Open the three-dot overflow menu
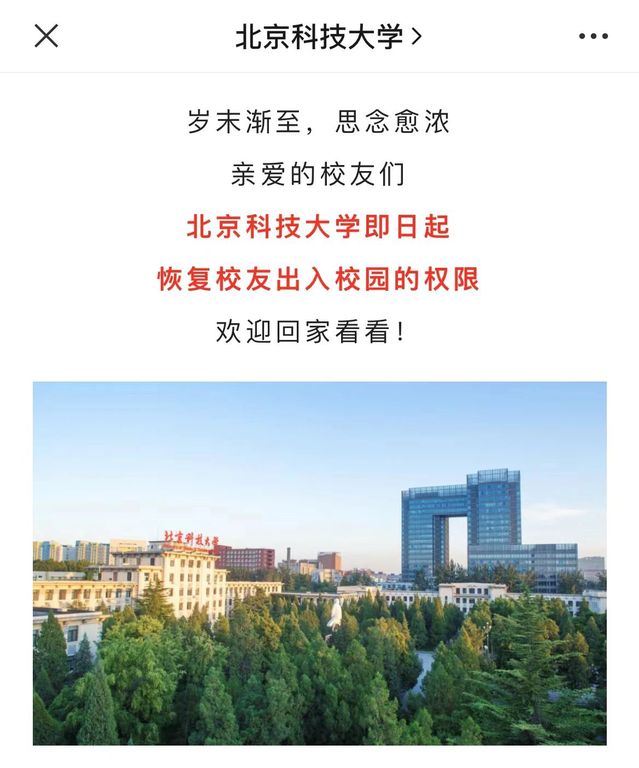This screenshot has width=639, height=768. click(x=592, y=37)
